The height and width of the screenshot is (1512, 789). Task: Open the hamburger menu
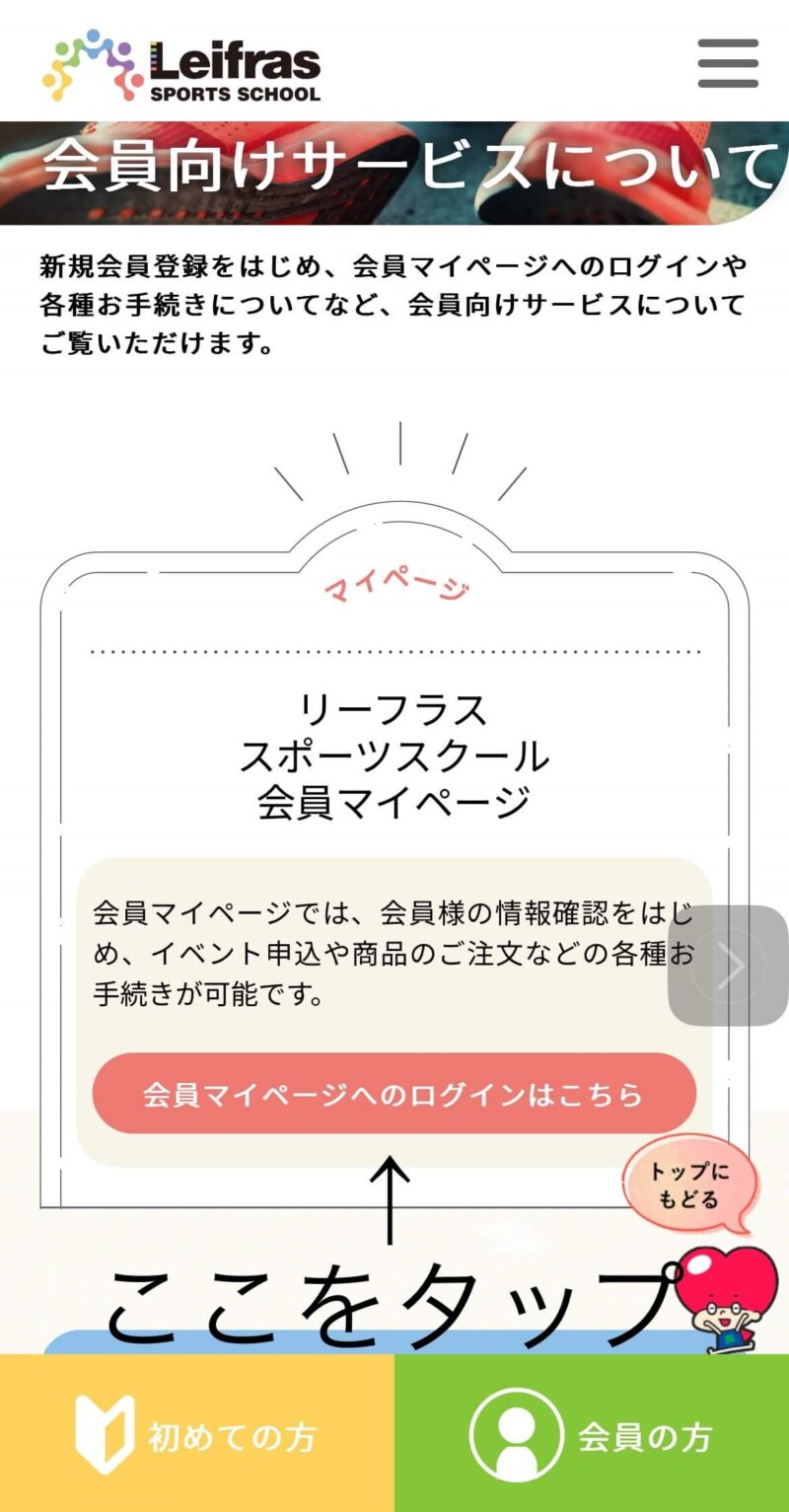pyautogui.click(x=728, y=63)
